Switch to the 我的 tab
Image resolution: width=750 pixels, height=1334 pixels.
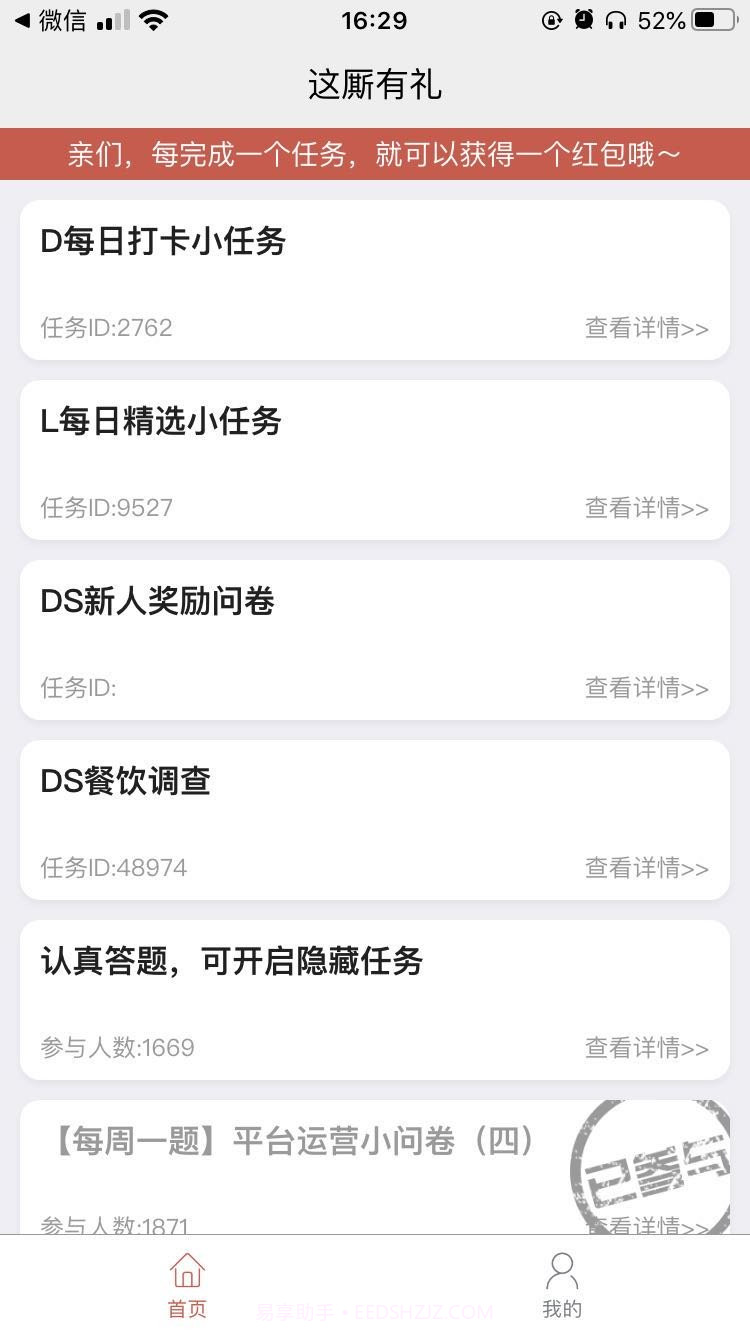pos(562,1290)
